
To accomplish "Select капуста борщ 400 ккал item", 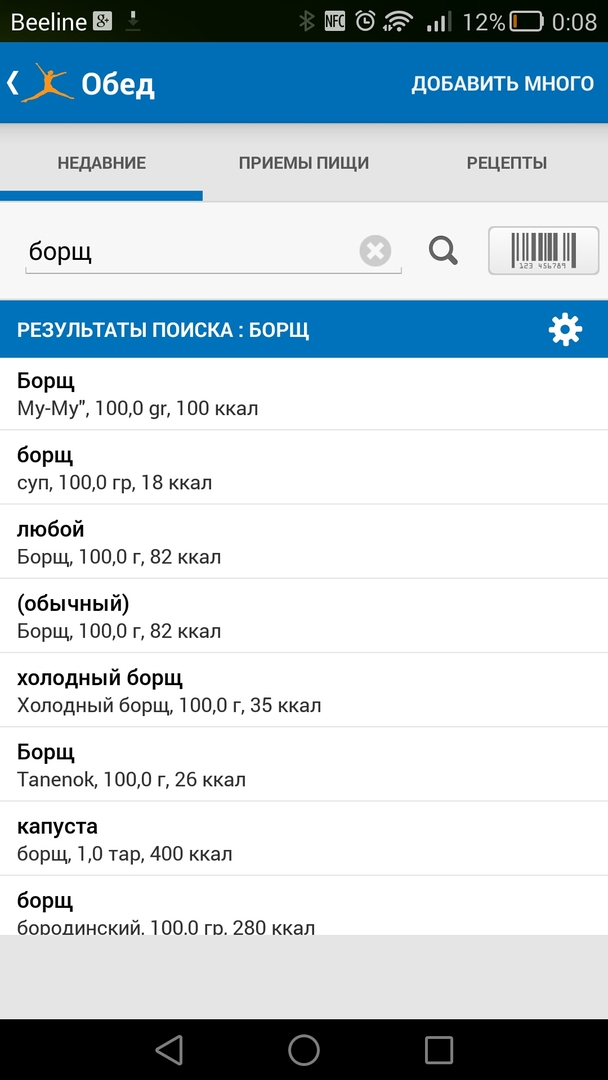I will point(304,838).
